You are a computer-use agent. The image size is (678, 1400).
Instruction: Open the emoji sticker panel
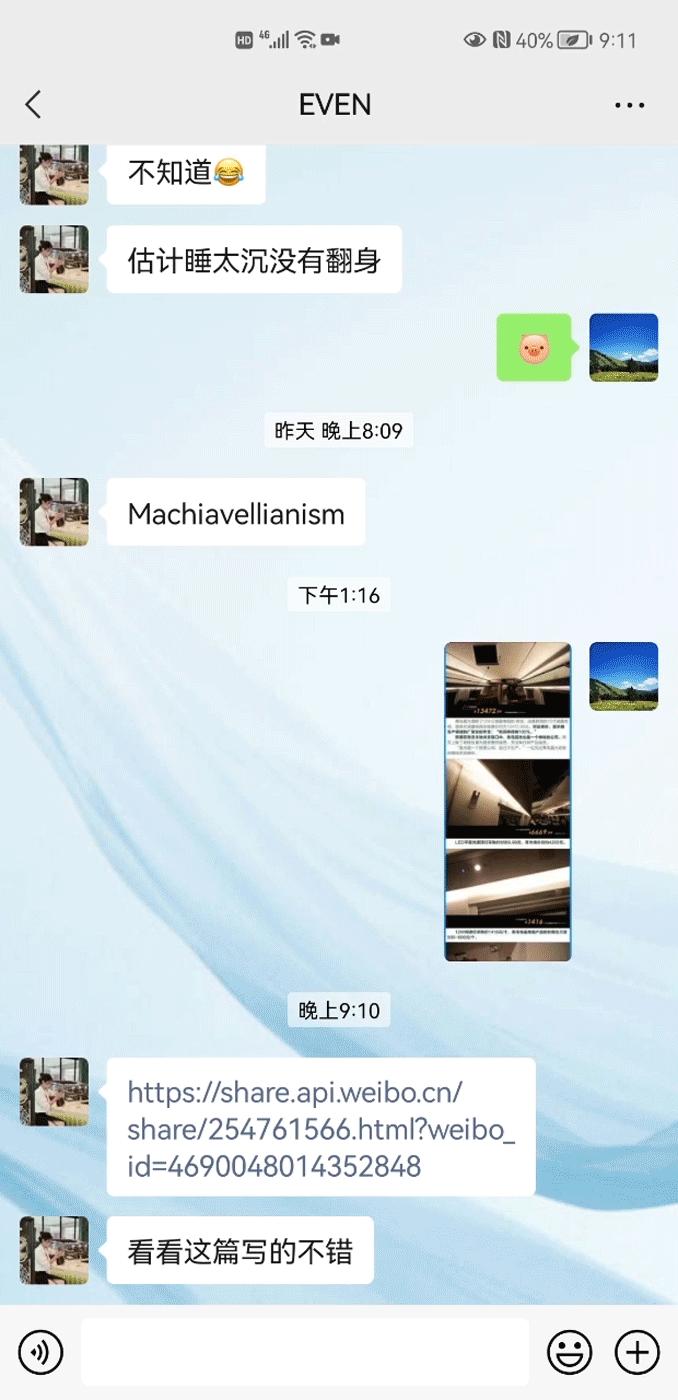pyautogui.click(x=569, y=1353)
